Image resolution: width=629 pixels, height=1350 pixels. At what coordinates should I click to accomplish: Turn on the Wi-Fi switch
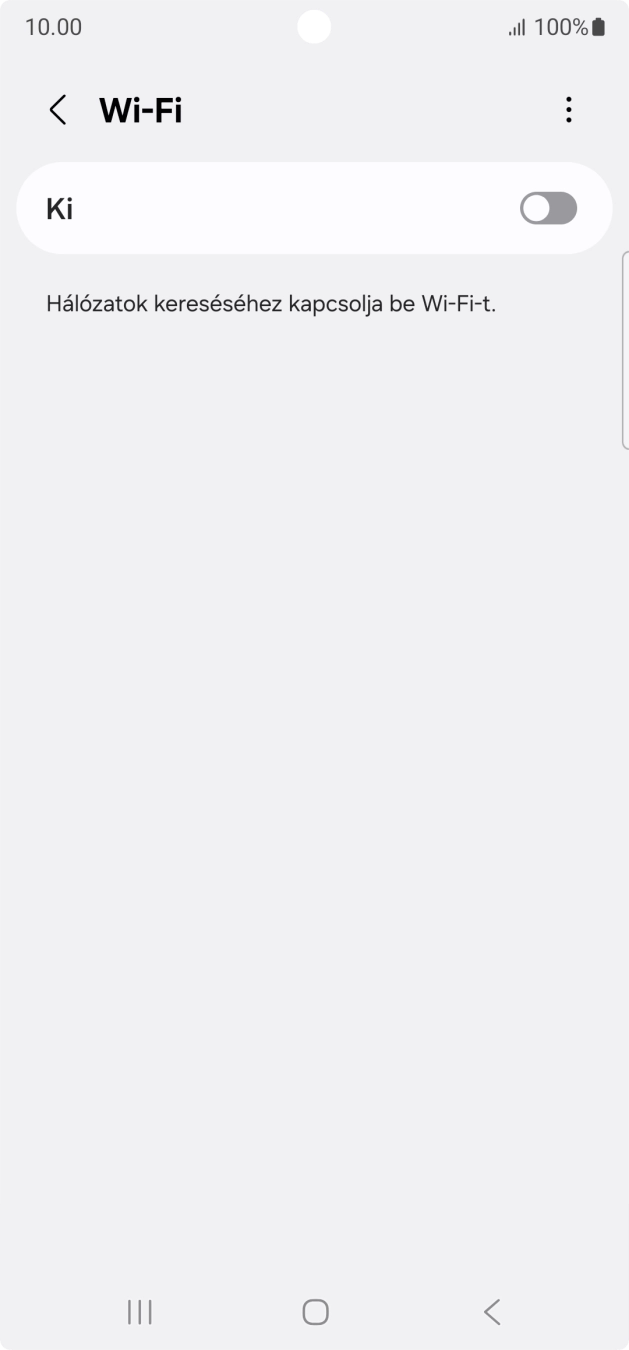coord(548,208)
